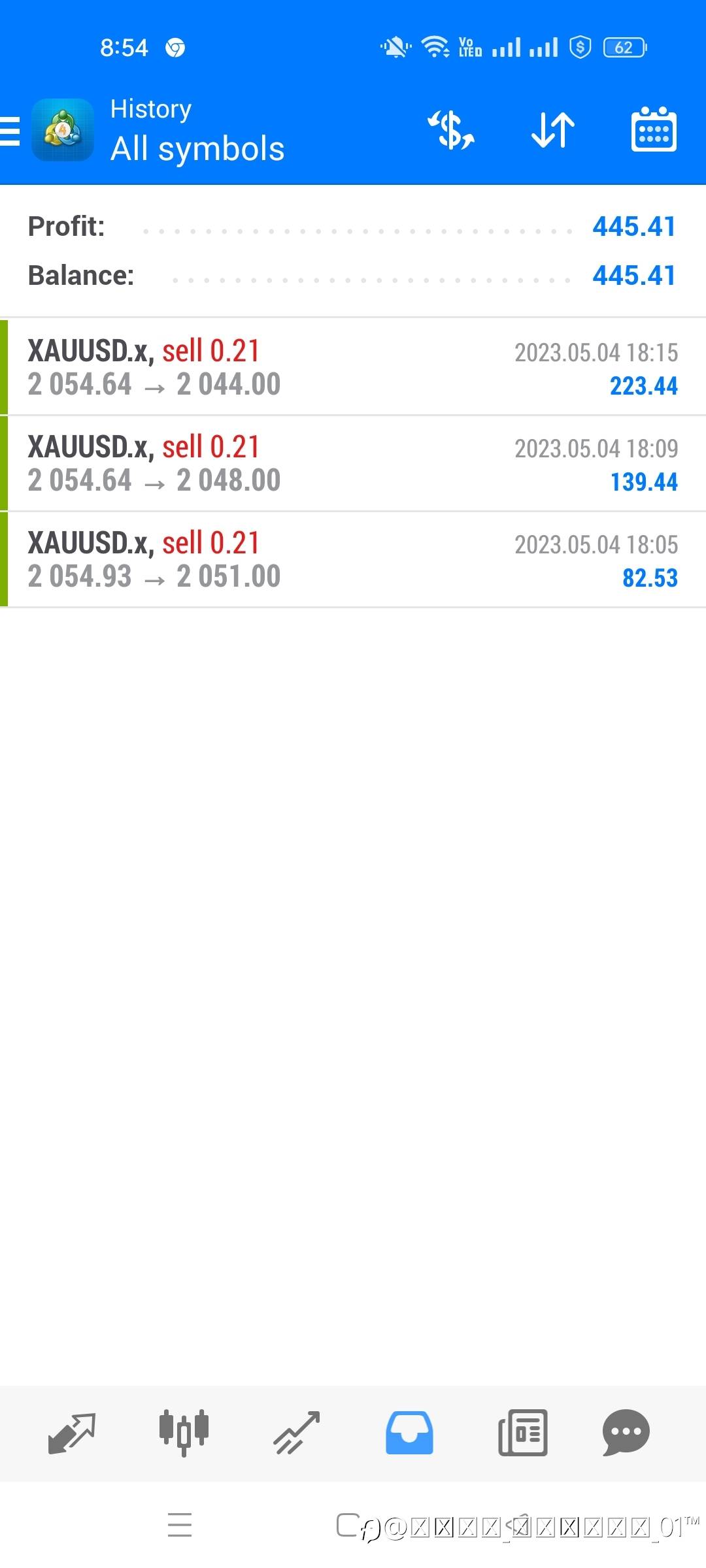Change history sort order with arrows icon
This screenshot has width=706, height=1568.
553,129
